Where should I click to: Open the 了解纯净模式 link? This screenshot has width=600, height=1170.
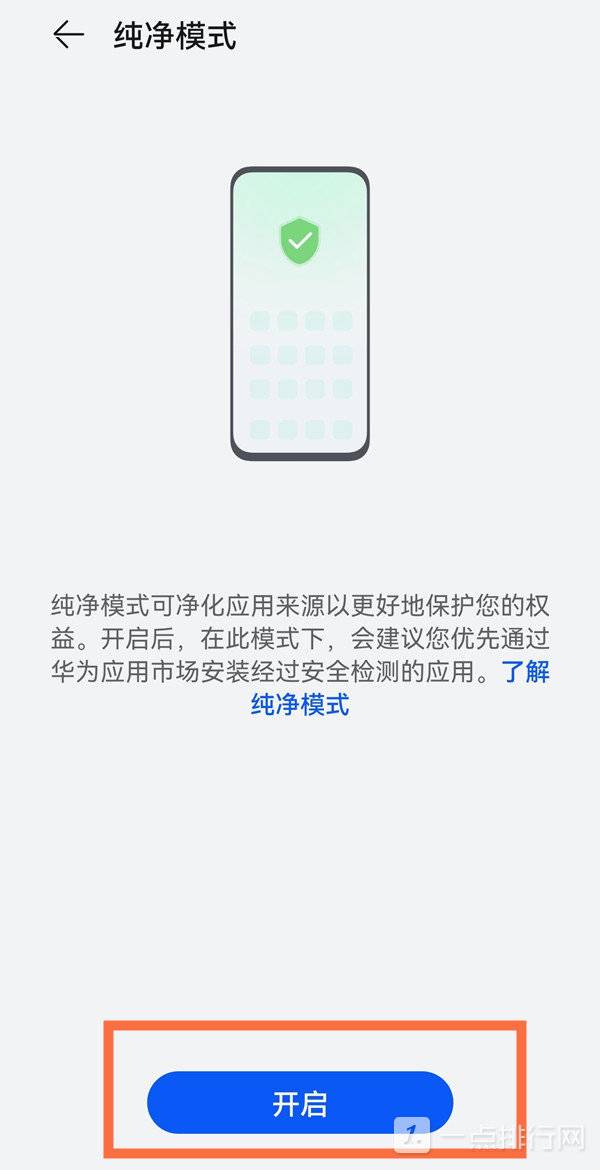click(300, 704)
